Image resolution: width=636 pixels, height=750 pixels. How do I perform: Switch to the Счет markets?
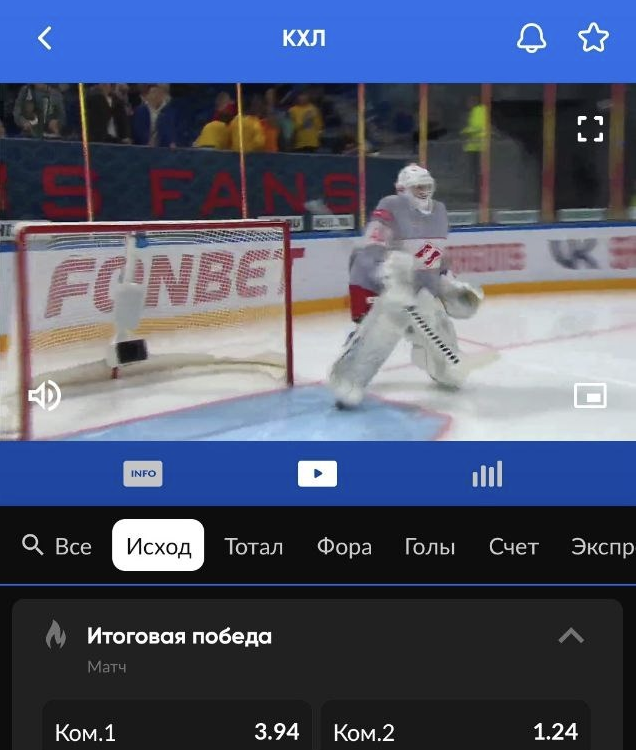[x=513, y=546]
